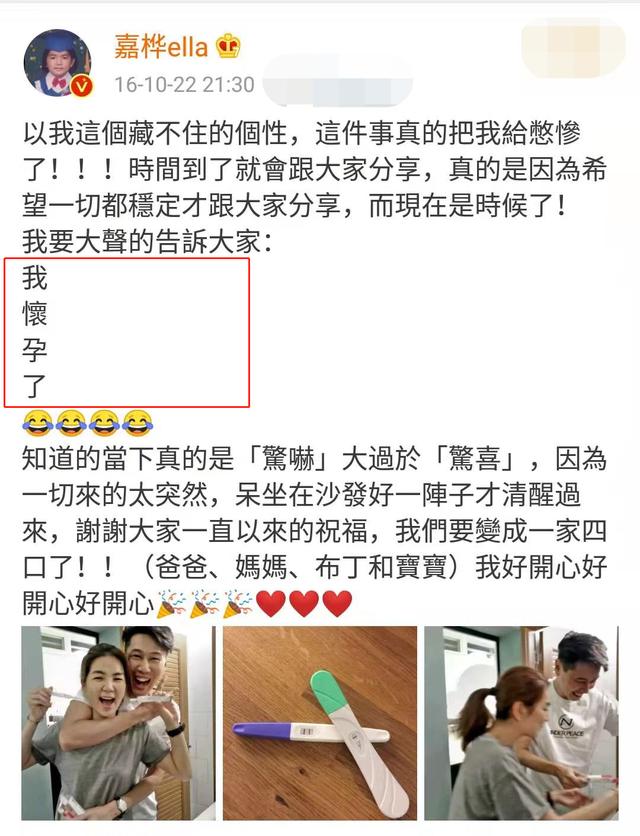View the pregnancy test sticks photo
The width and height of the screenshot is (640, 836).
[319, 722]
